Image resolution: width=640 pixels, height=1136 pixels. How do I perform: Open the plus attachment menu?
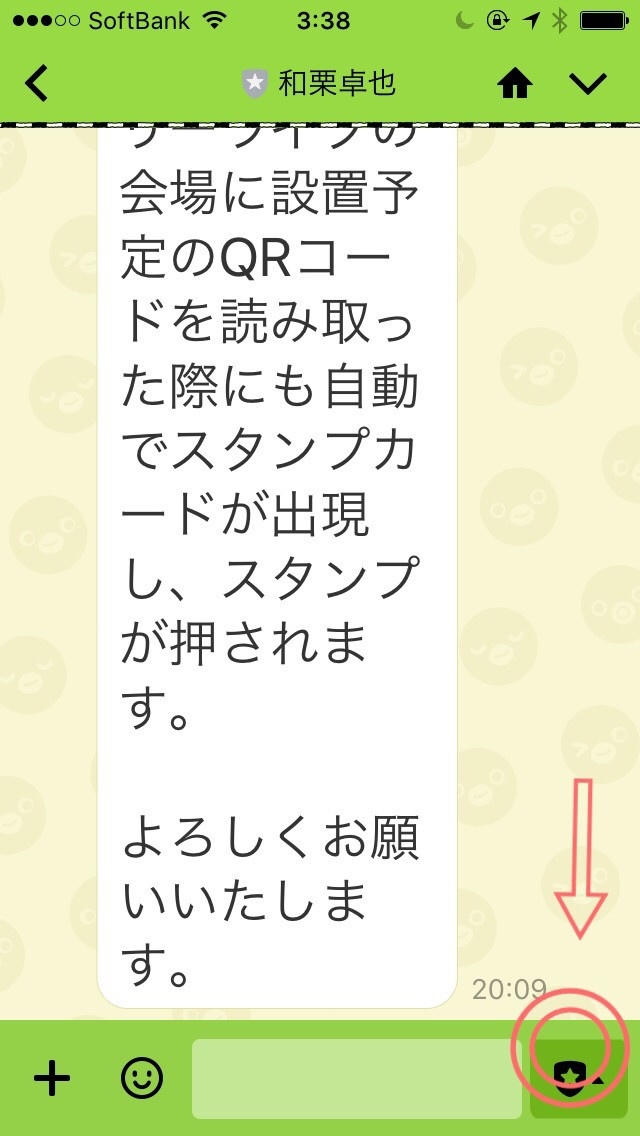(x=52, y=1078)
